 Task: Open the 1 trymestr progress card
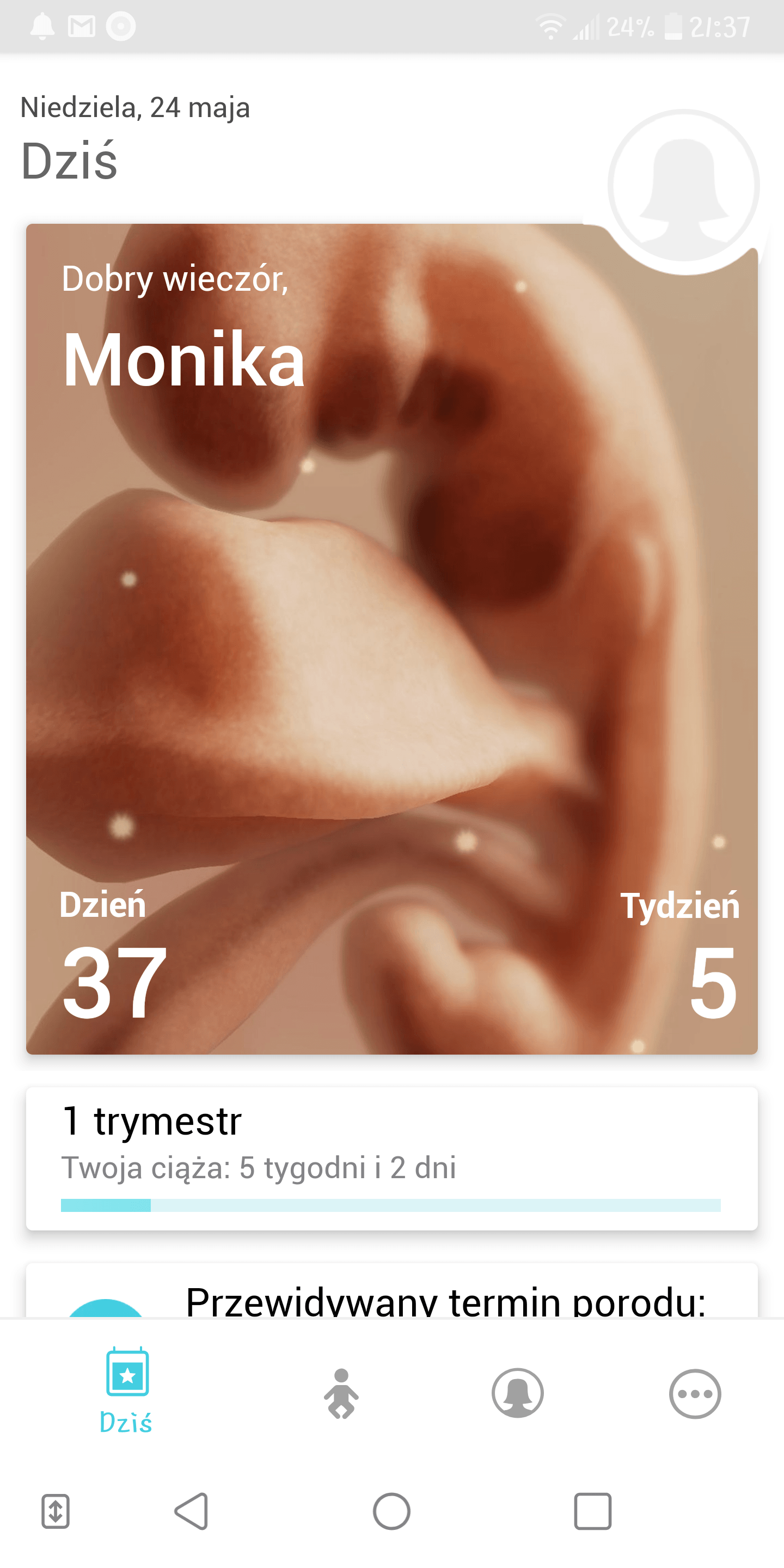coord(391,1157)
